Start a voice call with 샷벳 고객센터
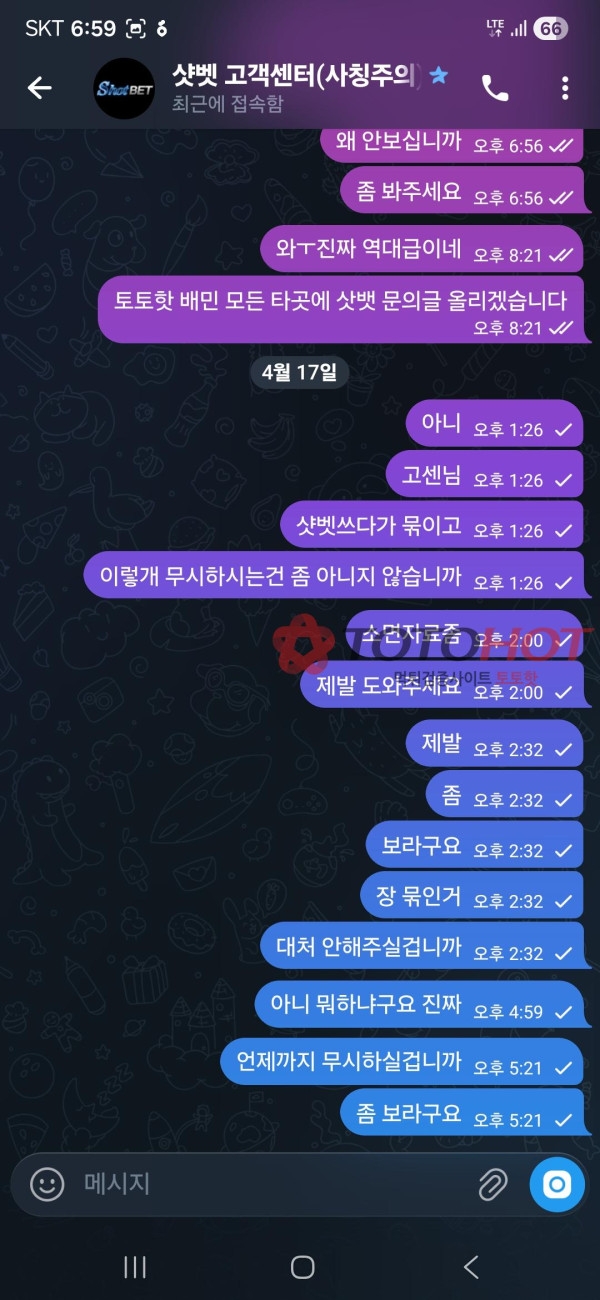The width and height of the screenshot is (600, 1300). click(x=495, y=88)
